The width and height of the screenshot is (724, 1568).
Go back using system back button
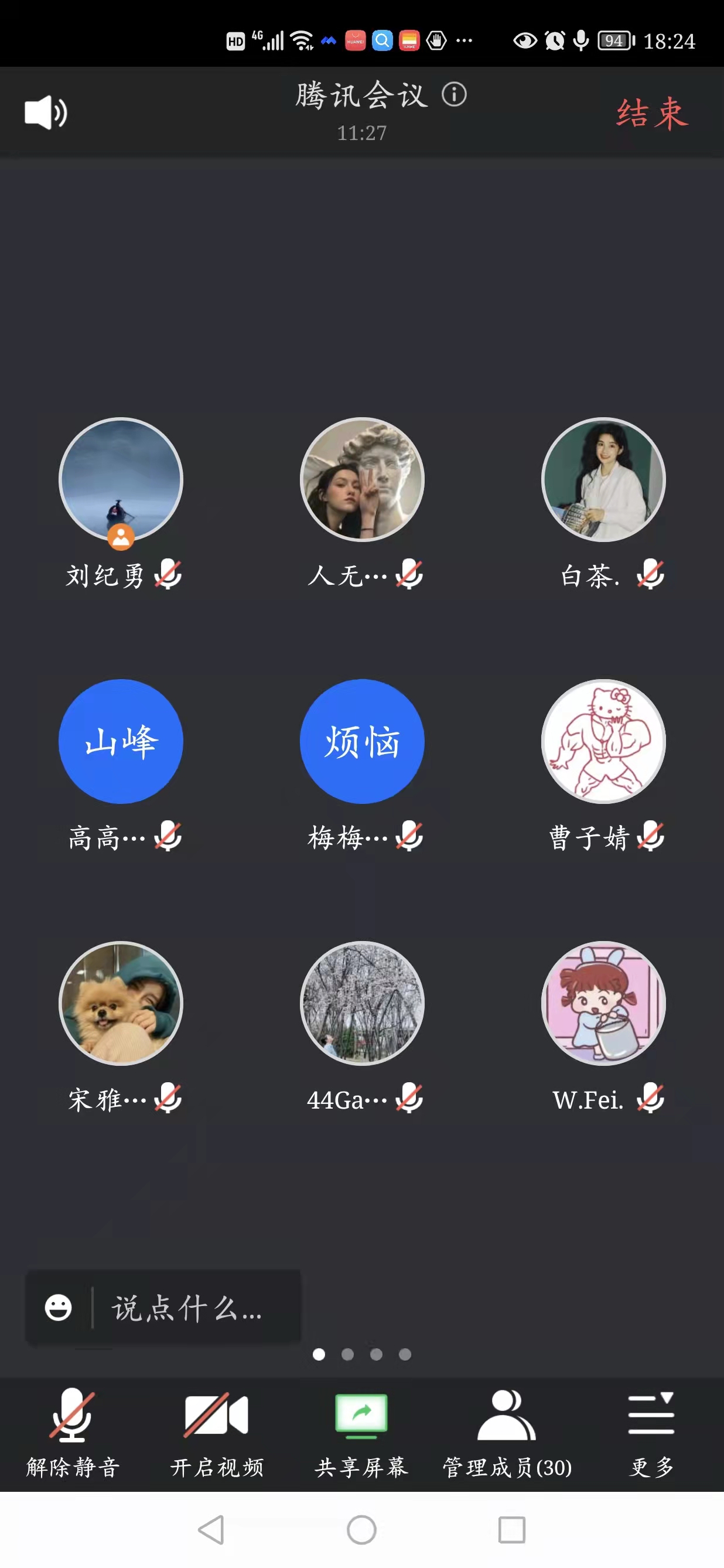coord(211,1530)
